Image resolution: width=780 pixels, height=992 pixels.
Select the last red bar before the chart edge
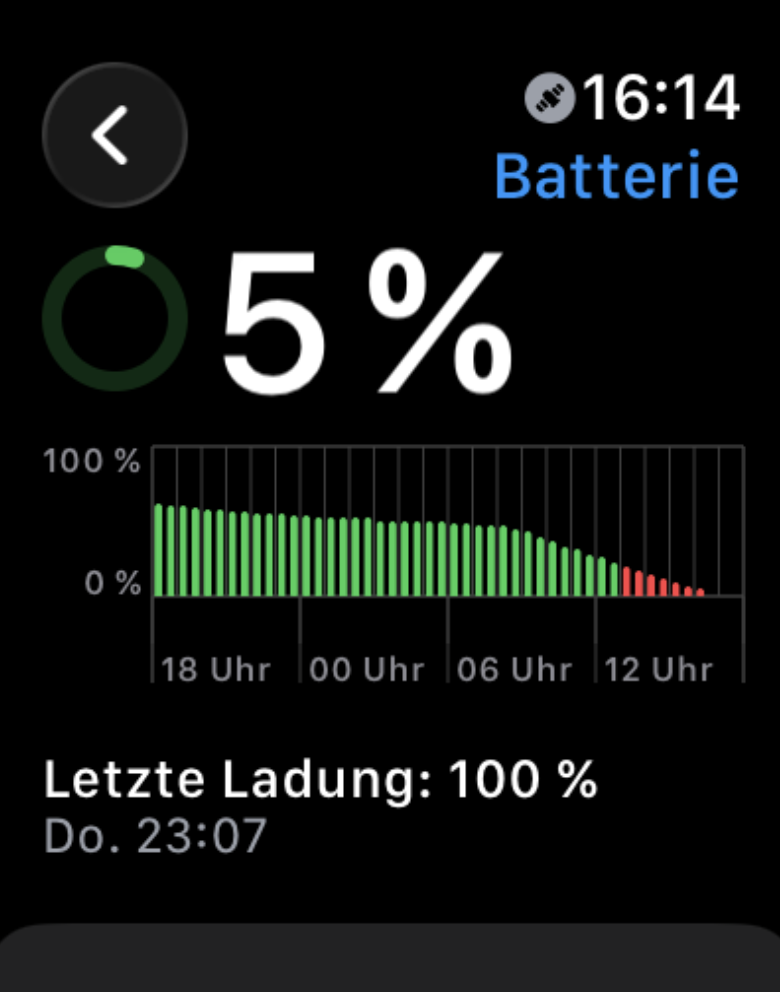coord(700,590)
